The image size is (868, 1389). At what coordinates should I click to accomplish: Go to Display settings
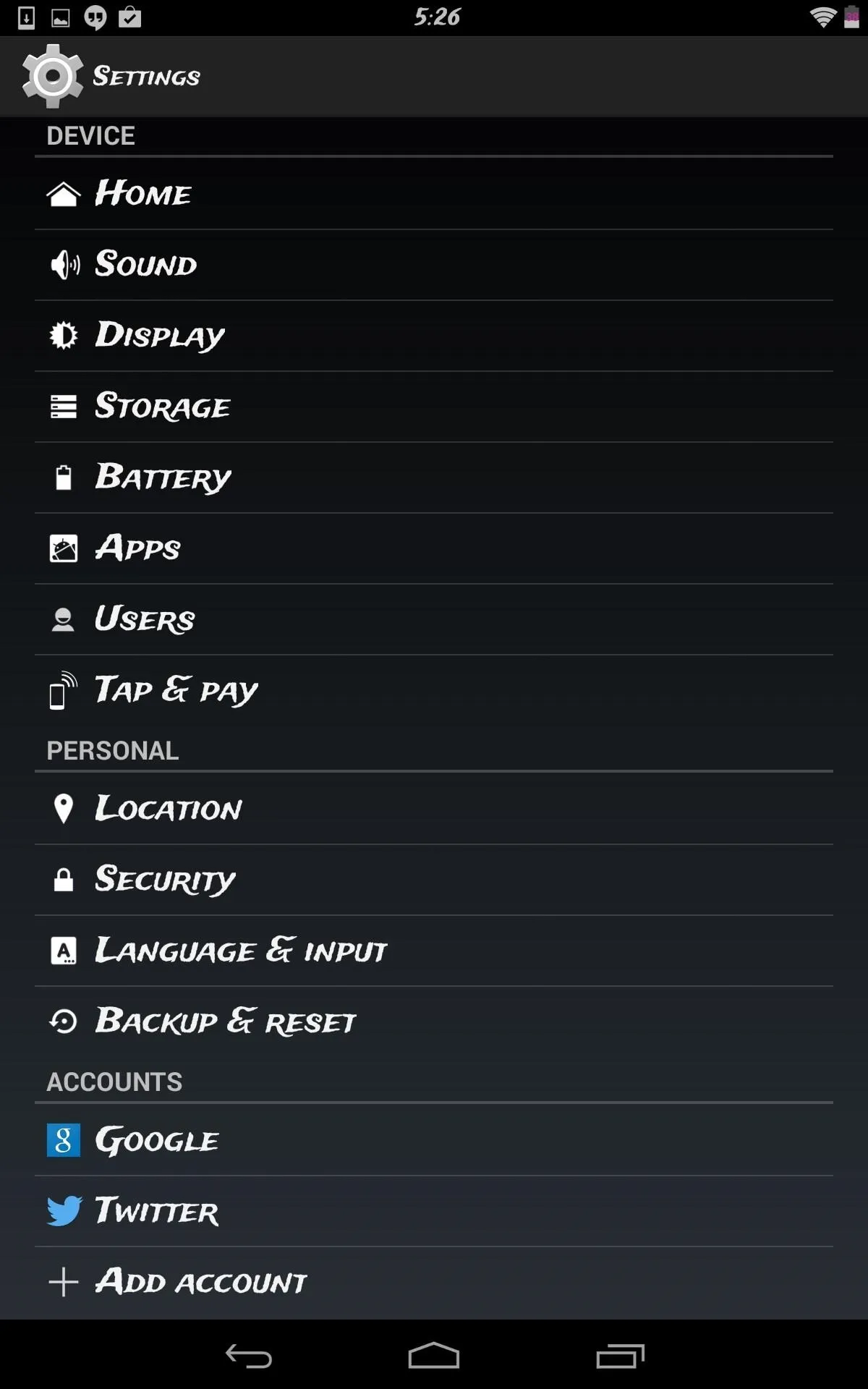434,336
